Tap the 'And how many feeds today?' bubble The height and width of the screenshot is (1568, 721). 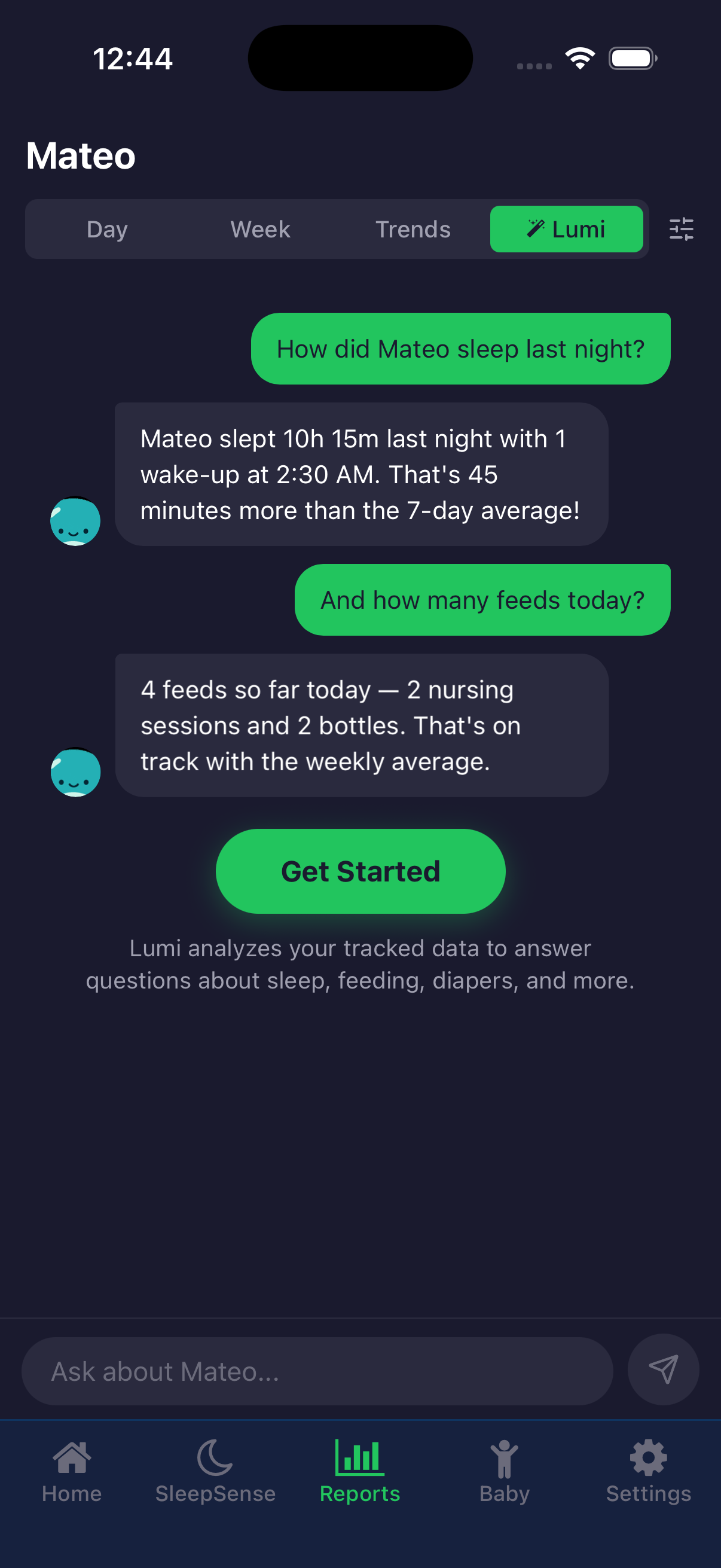(481, 599)
